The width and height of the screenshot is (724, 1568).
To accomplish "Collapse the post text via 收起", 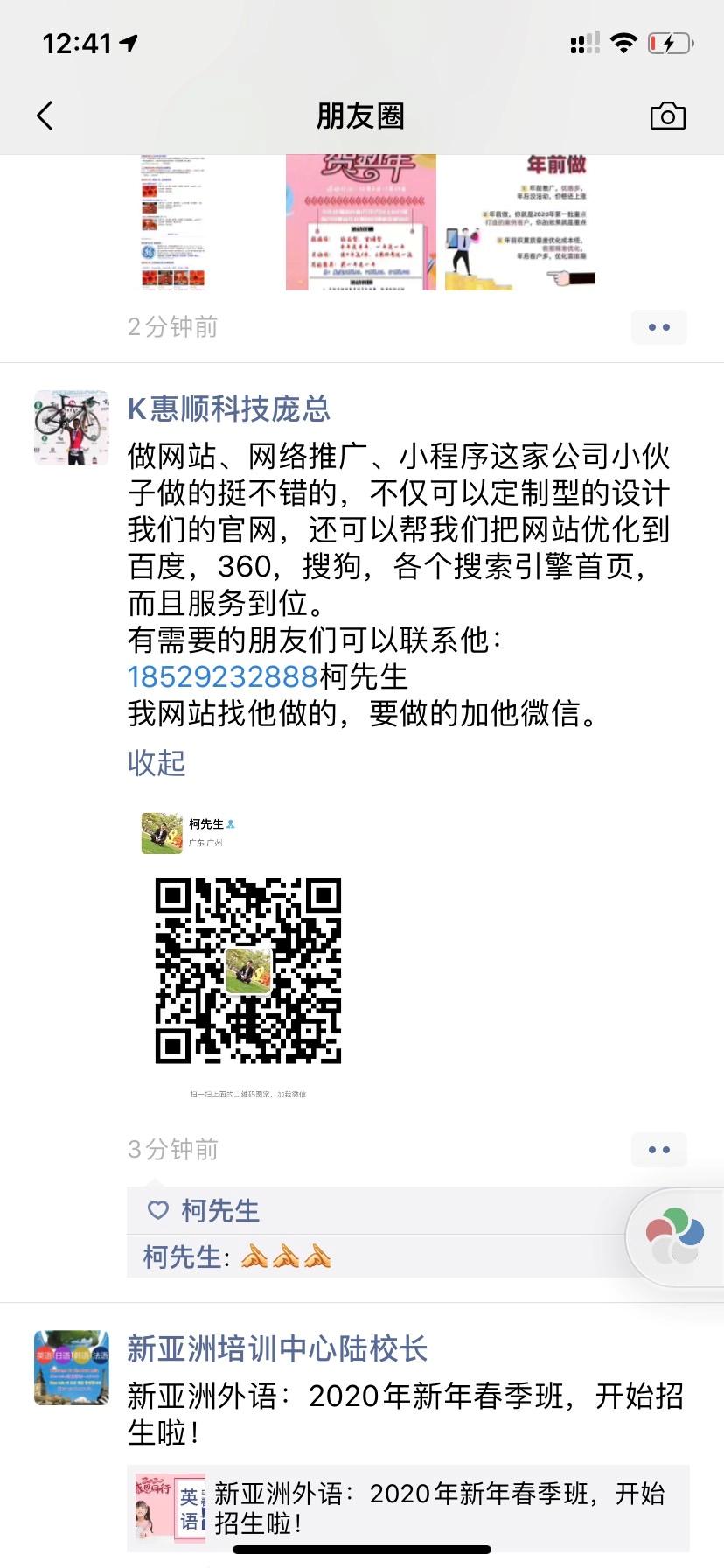I will [156, 764].
